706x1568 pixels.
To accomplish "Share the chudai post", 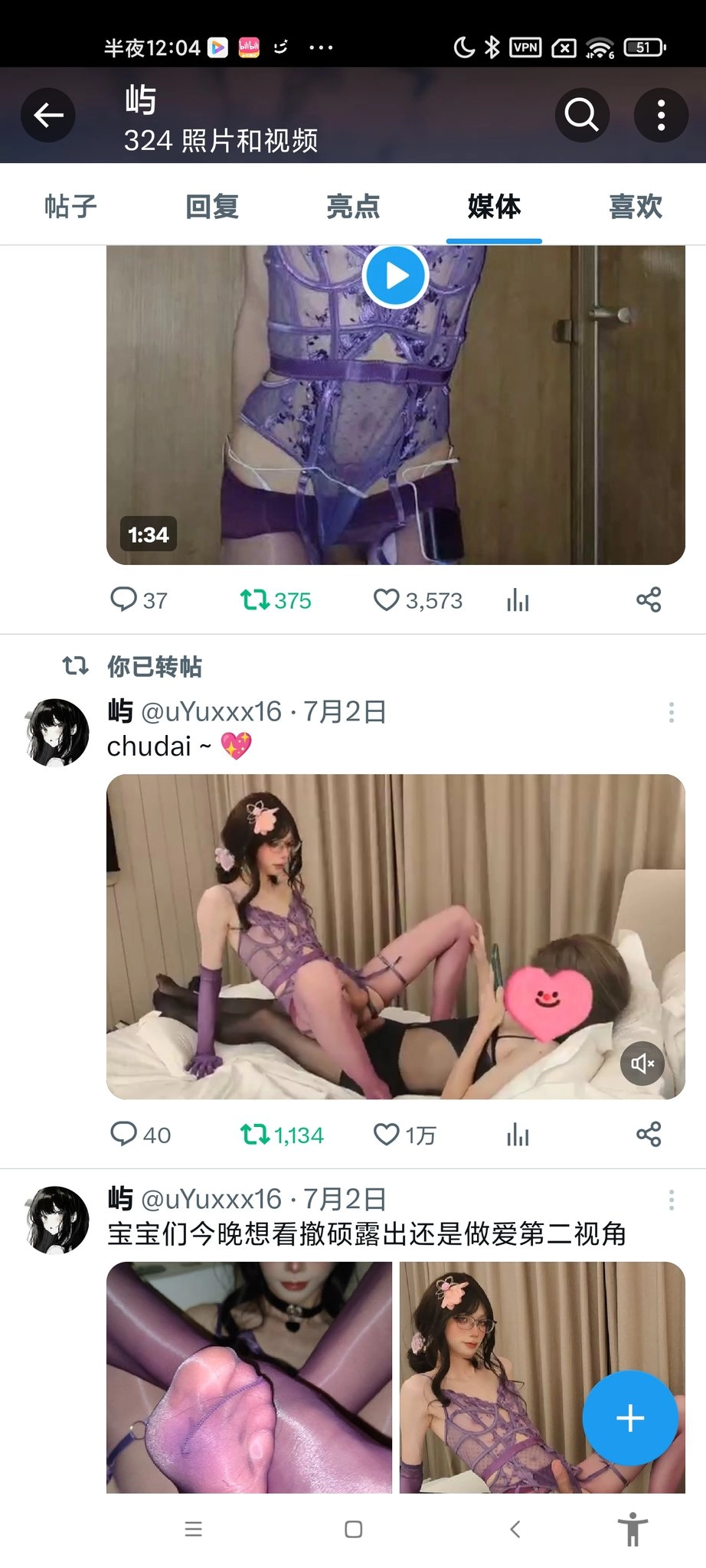I will [x=648, y=1134].
